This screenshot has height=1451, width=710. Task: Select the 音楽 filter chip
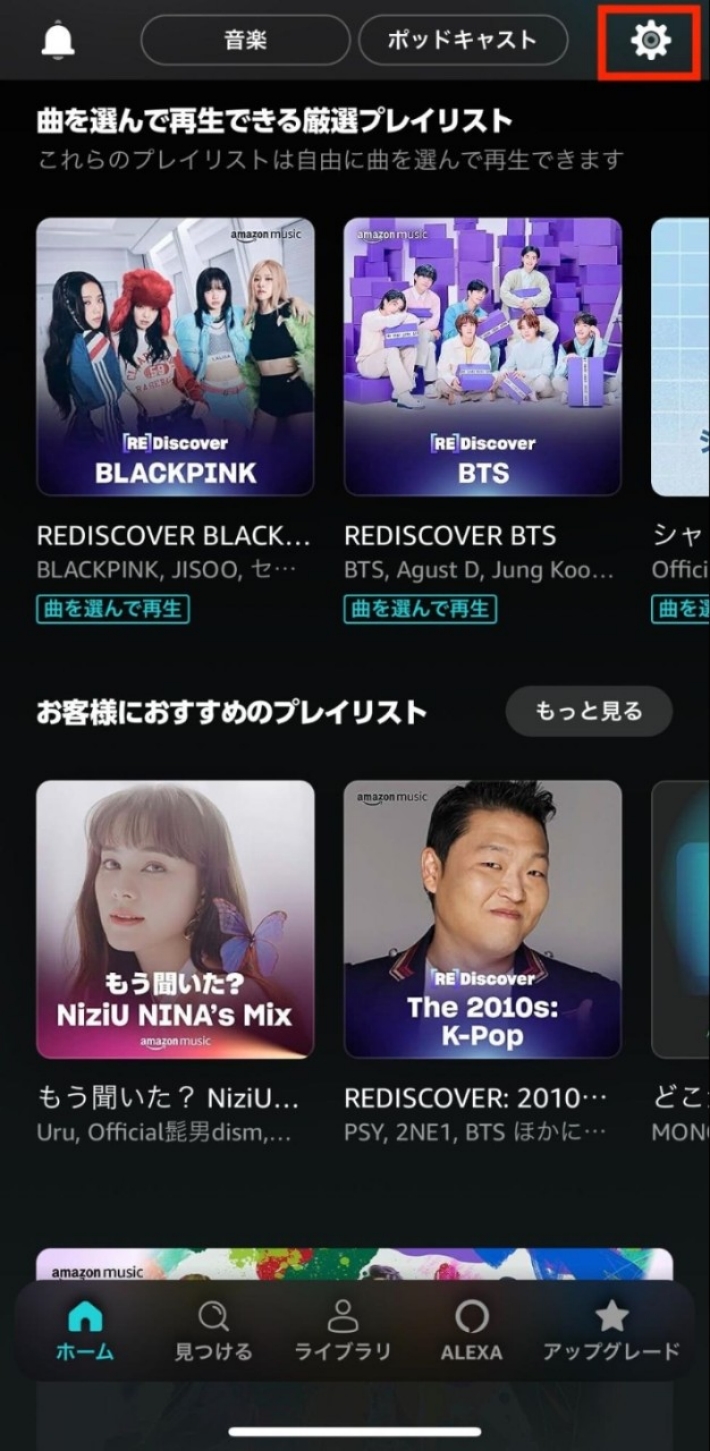point(245,41)
